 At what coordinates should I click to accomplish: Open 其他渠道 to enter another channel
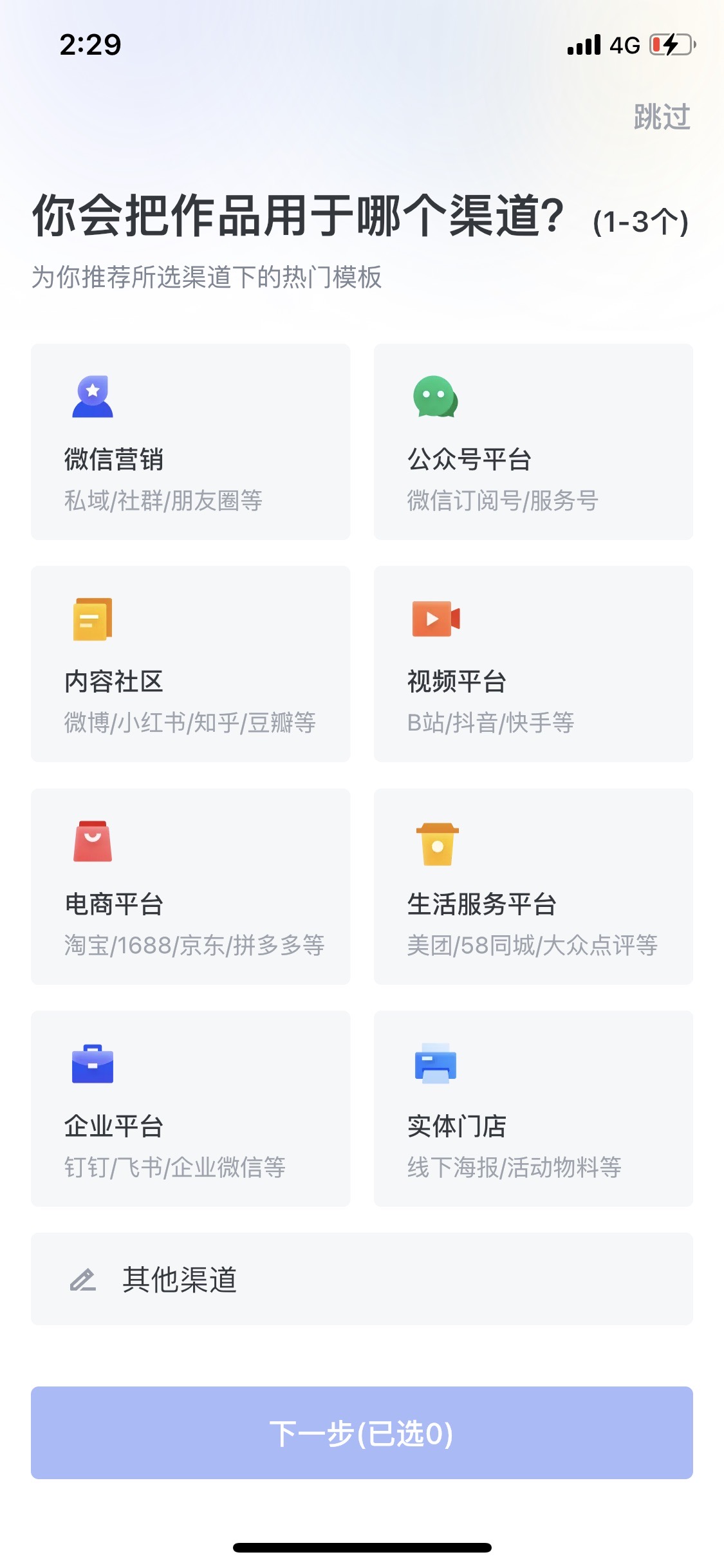click(362, 1279)
